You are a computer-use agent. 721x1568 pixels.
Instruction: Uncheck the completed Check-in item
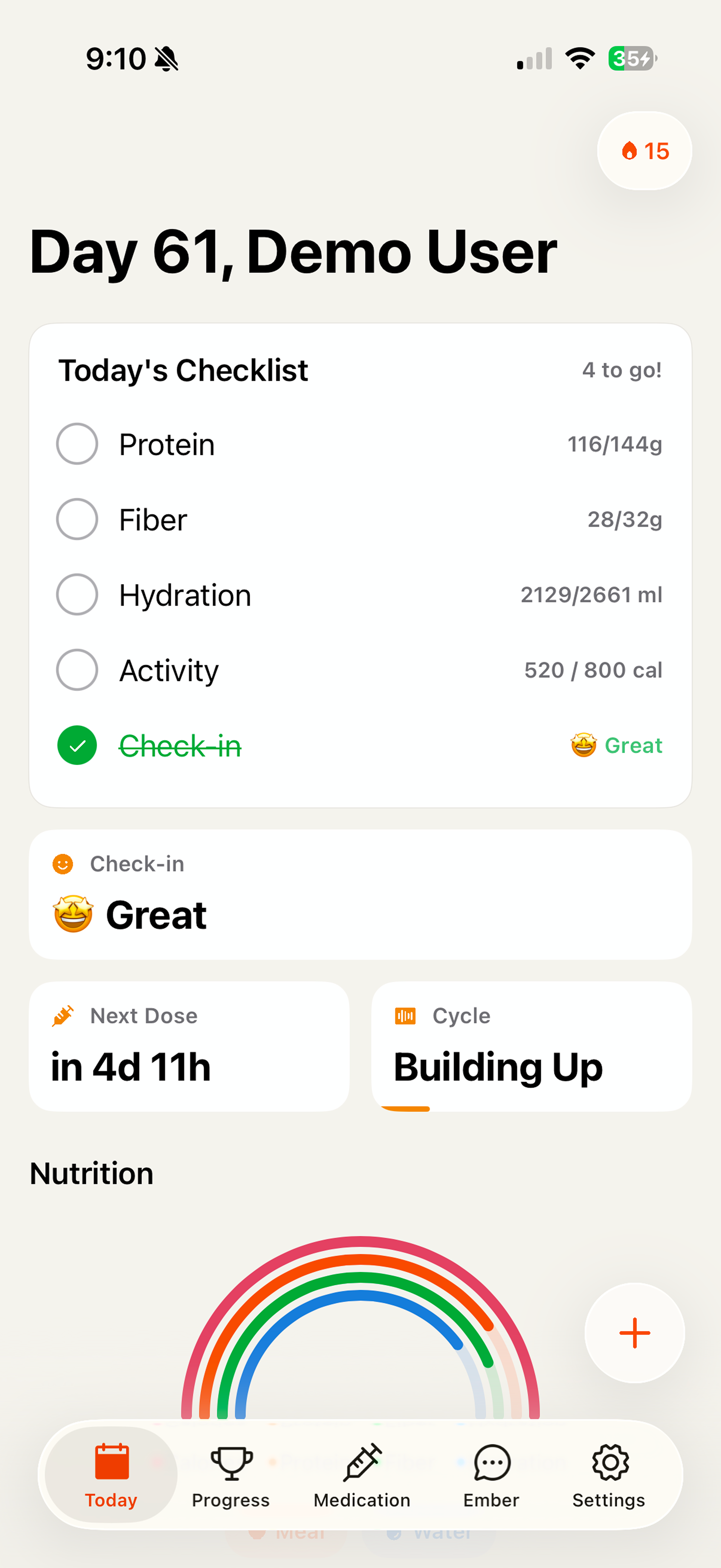[x=77, y=745]
